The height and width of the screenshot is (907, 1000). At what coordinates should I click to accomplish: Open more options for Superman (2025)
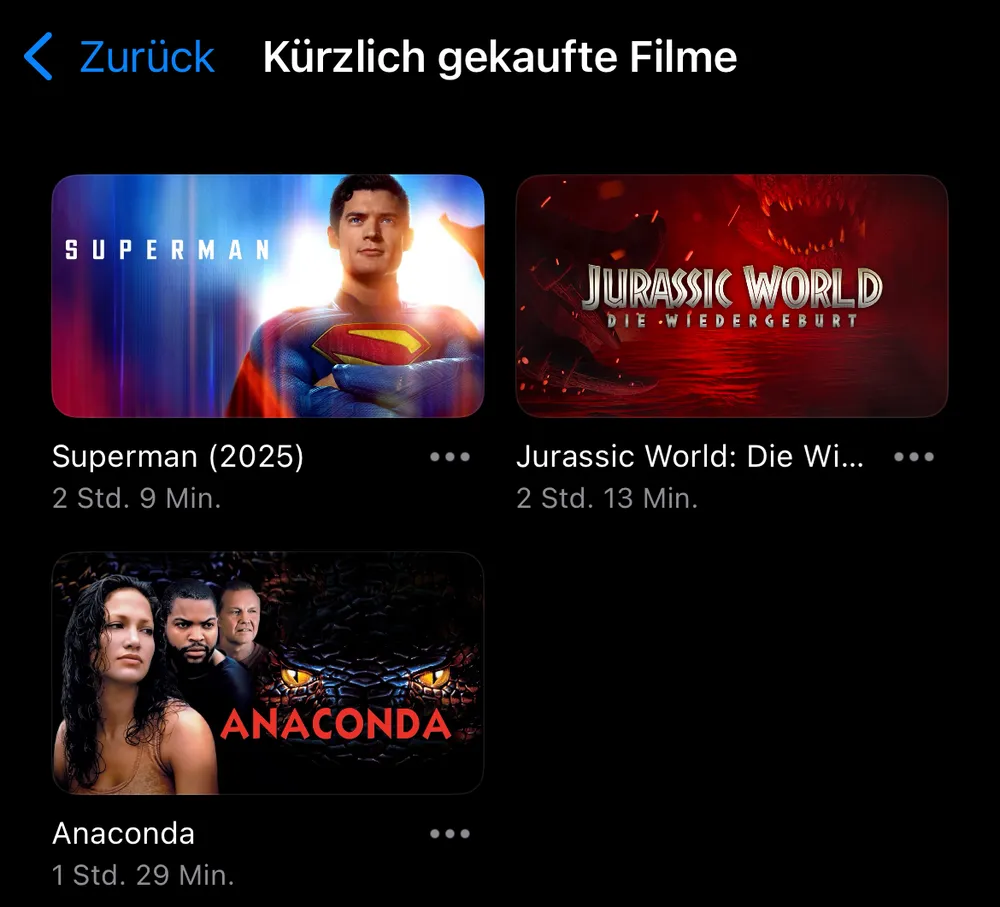pos(450,457)
